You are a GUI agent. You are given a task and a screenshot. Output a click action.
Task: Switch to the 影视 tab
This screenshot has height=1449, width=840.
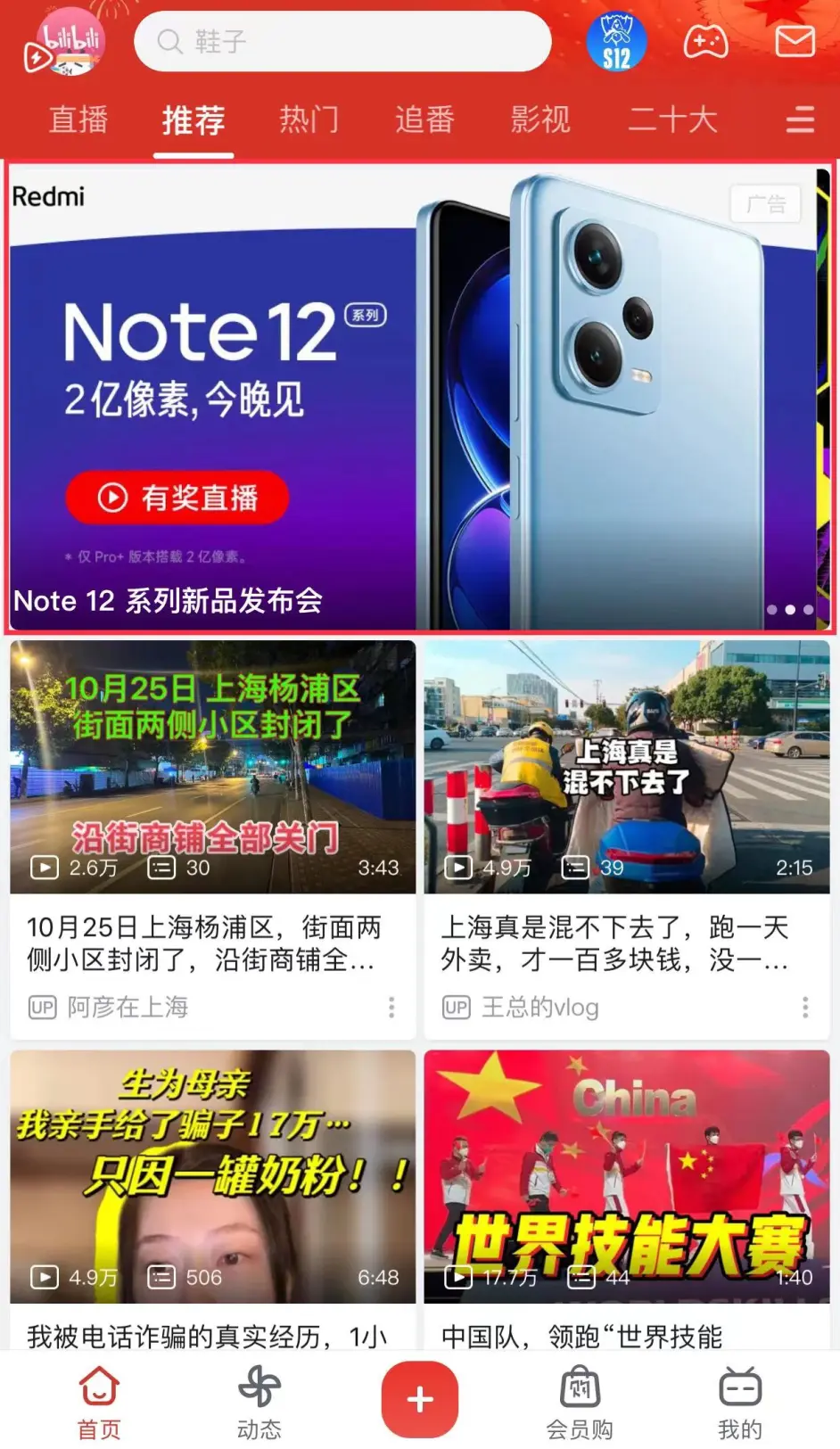[x=539, y=119]
